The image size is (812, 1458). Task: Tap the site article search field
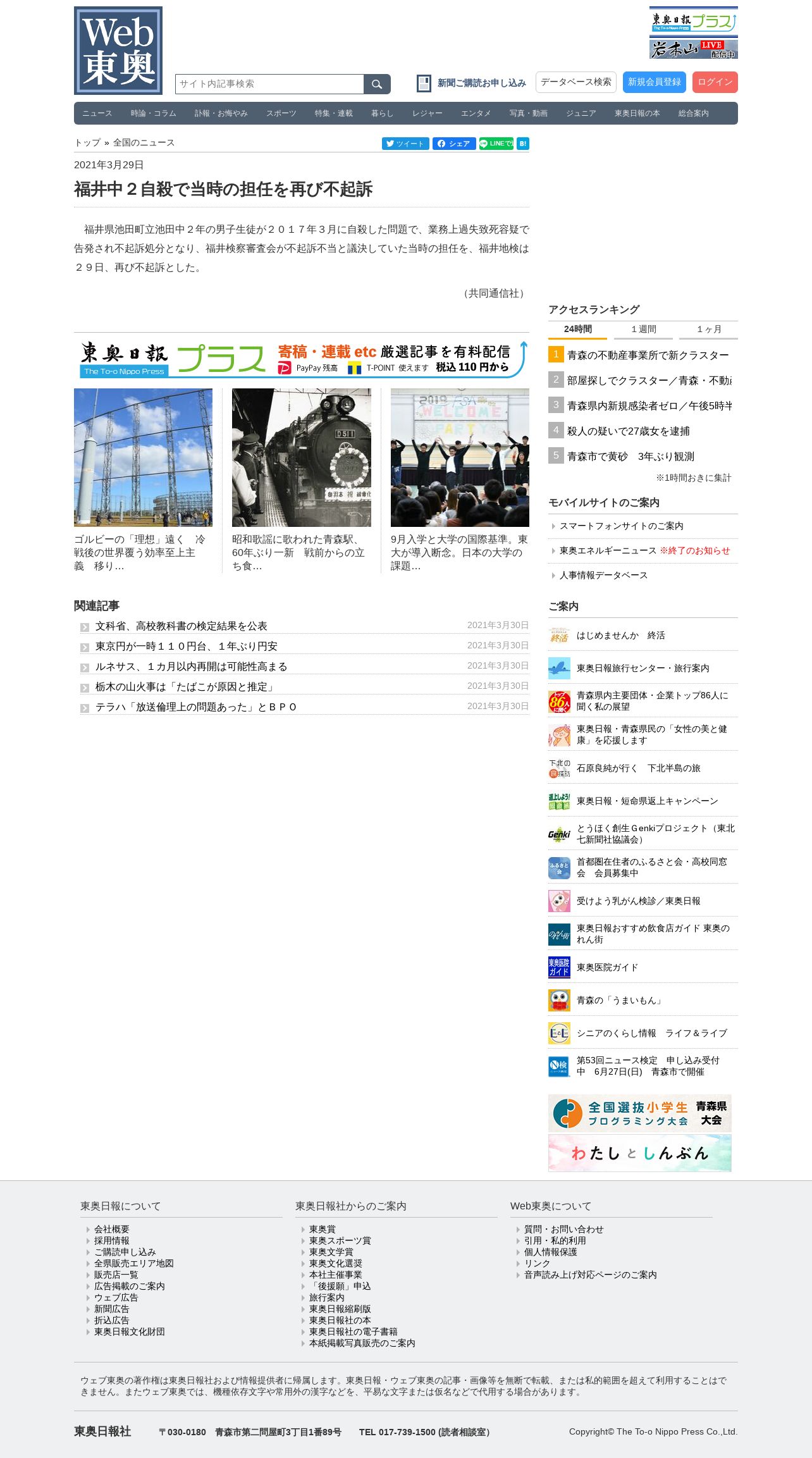(x=269, y=84)
